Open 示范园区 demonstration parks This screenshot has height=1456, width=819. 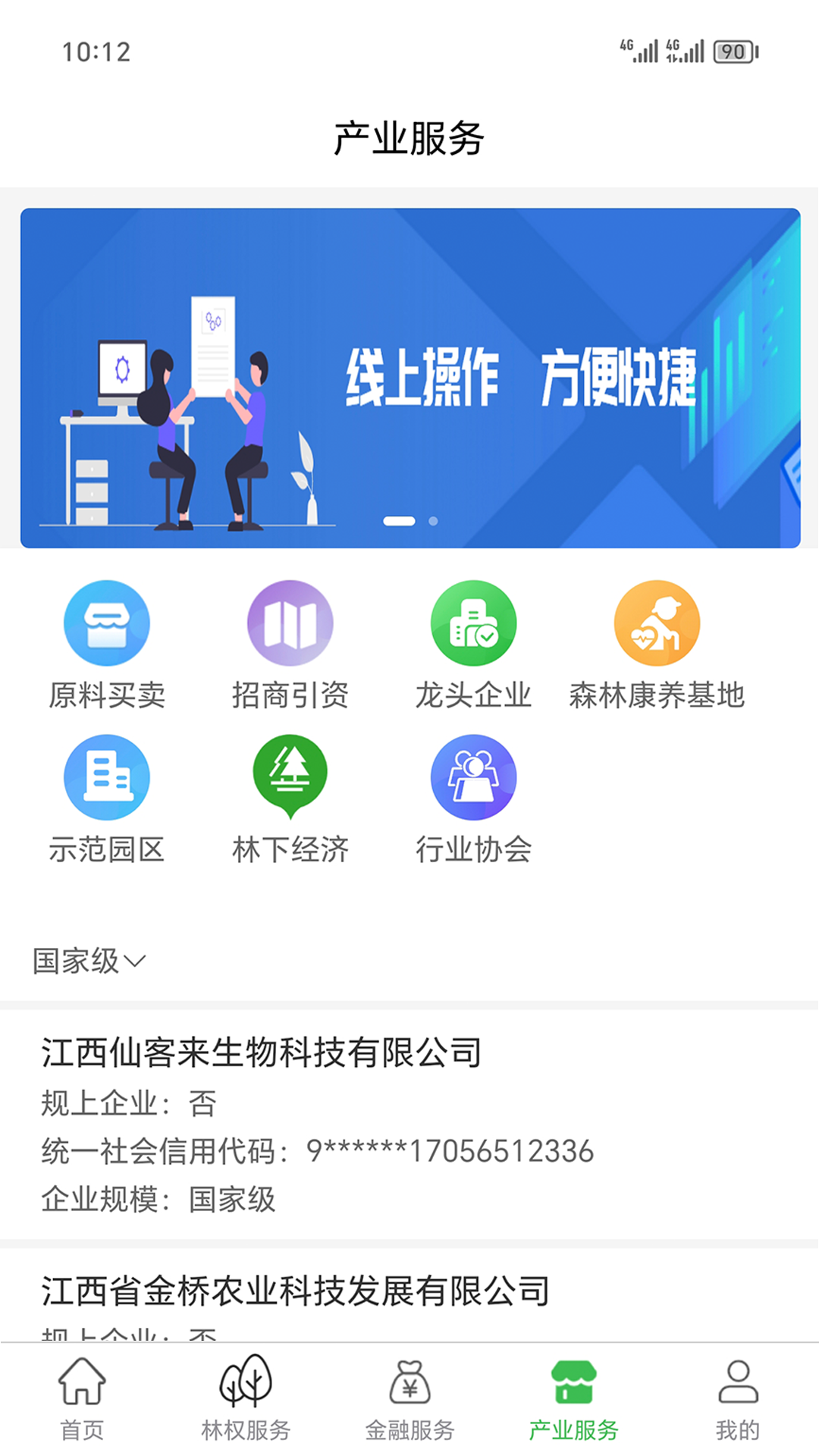107,799
